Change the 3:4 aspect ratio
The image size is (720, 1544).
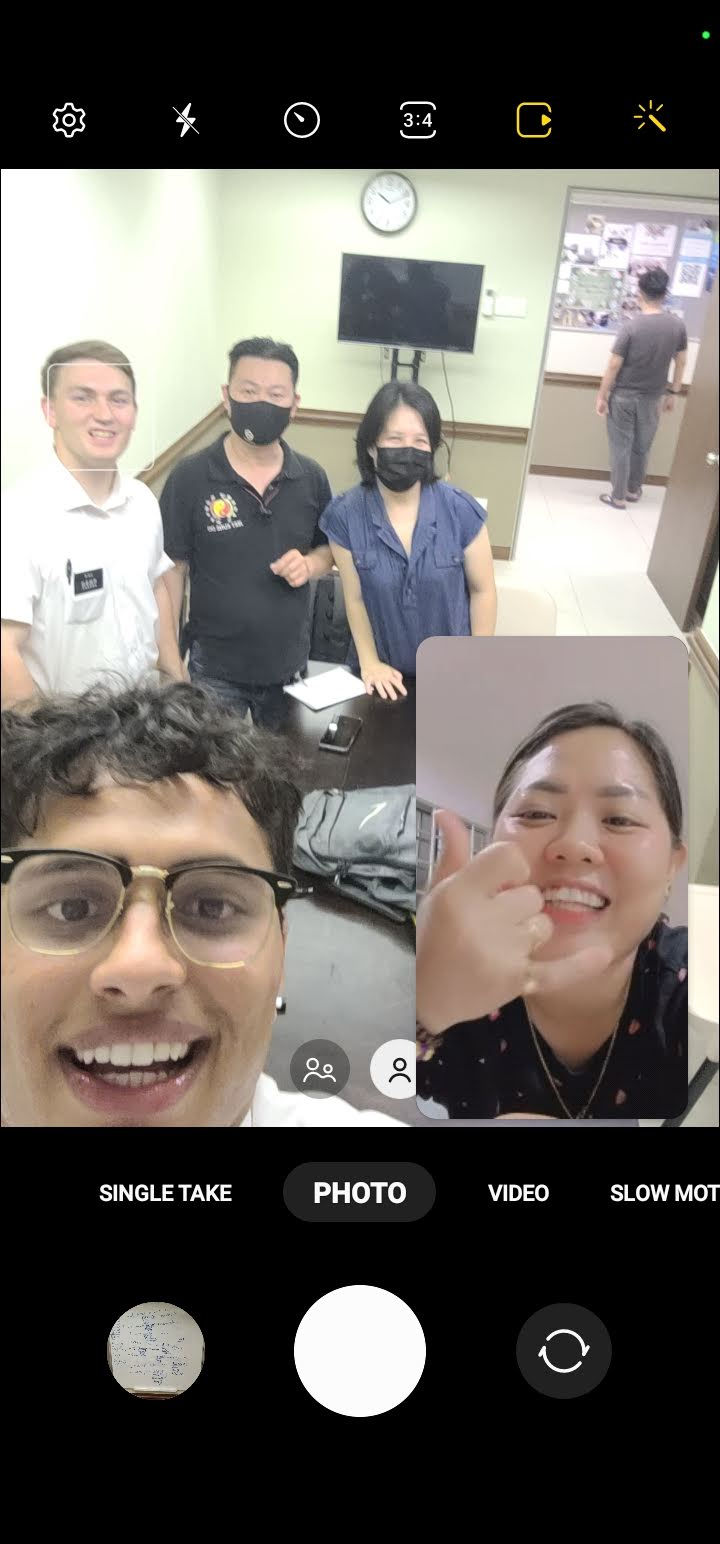tap(417, 121)
